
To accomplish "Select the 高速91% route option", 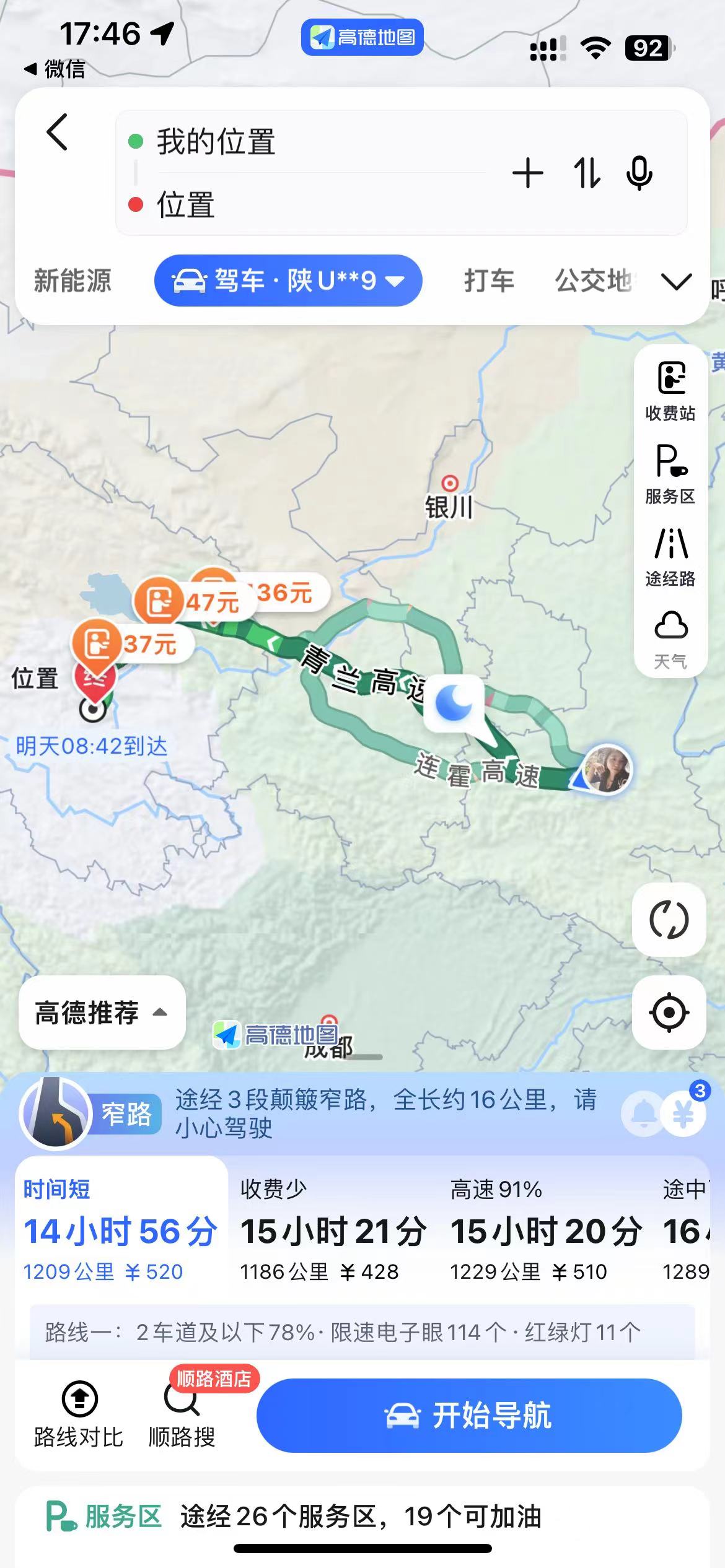I will pyautogui.click(x=545, y=1230).
